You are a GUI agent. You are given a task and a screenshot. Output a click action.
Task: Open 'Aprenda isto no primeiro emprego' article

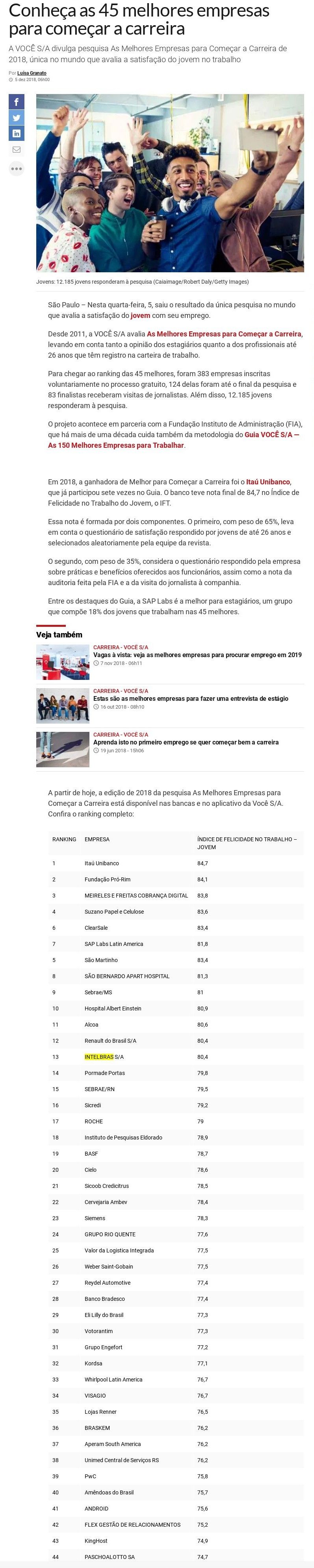pyautogui.click(x=185, y=742)
